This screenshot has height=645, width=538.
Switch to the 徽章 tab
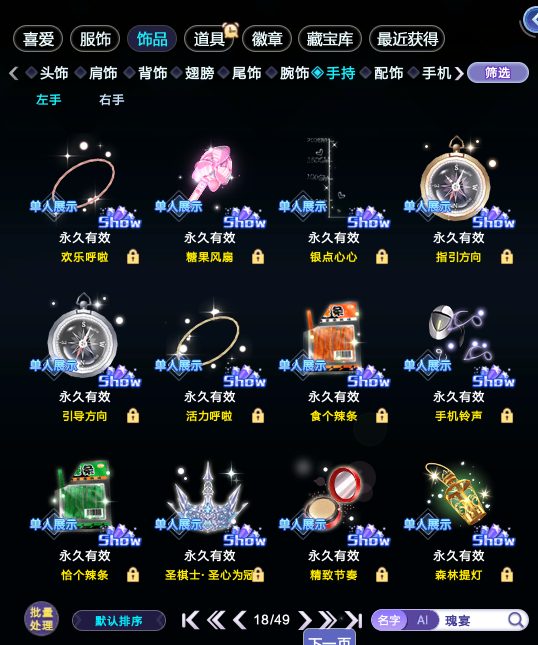[x=267, y=39]
